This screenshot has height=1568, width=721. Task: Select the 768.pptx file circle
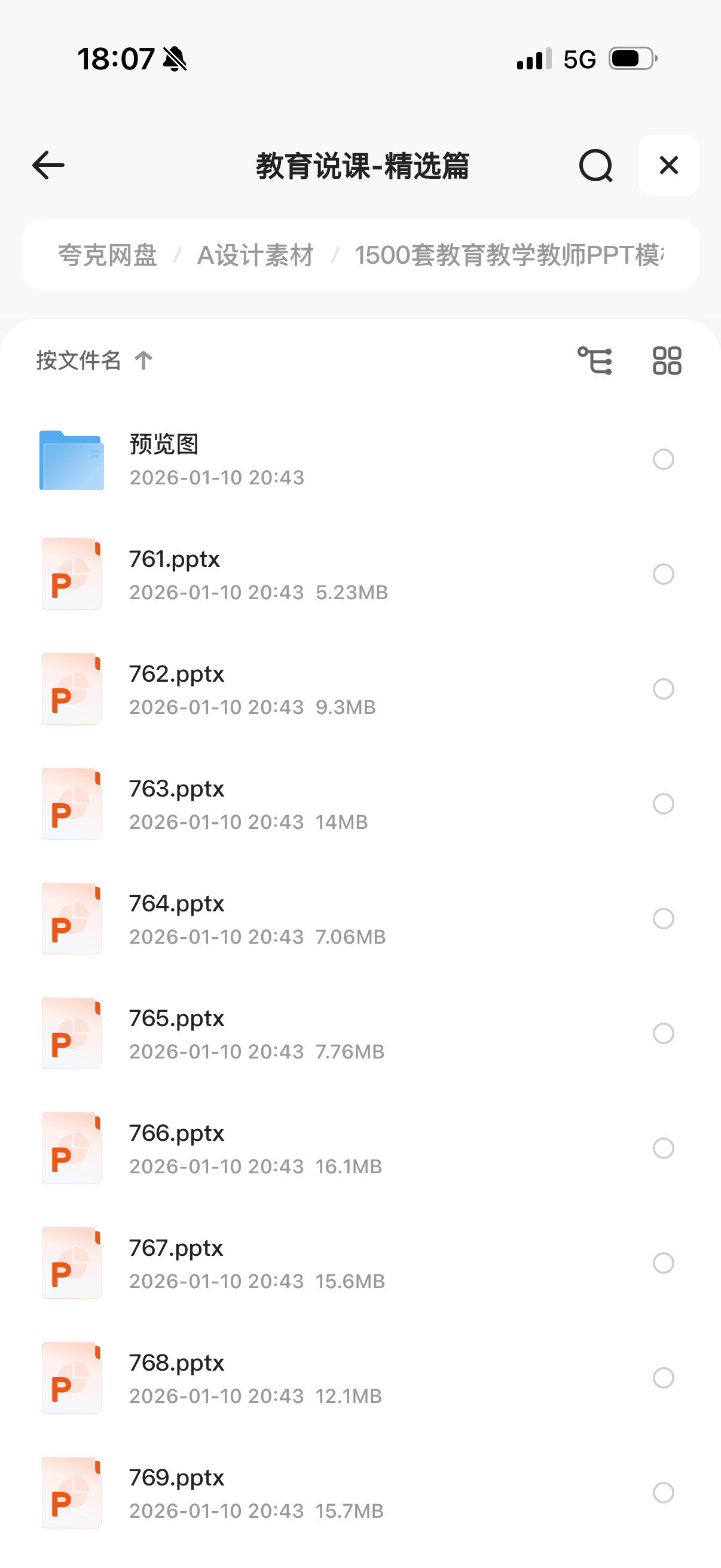(663, 1377)
